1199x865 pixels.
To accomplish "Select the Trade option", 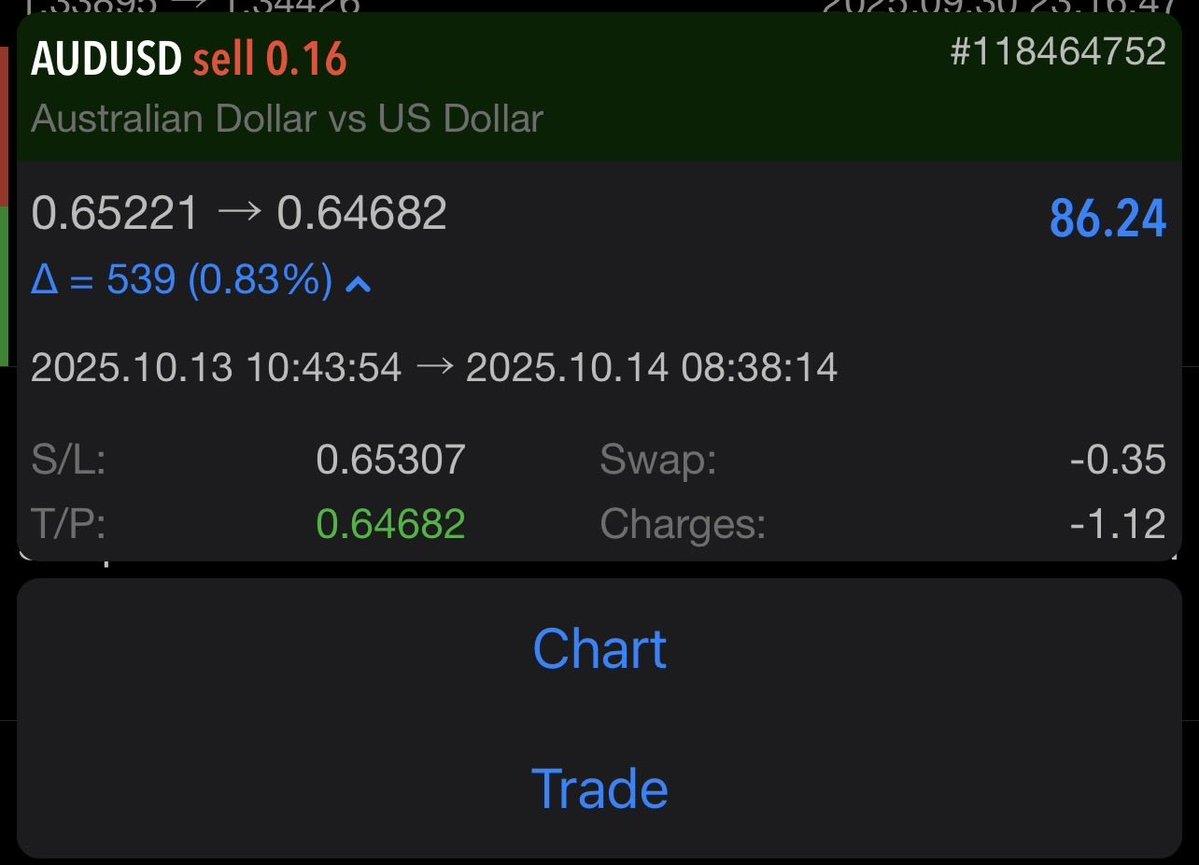I will [x=599, y=788].
